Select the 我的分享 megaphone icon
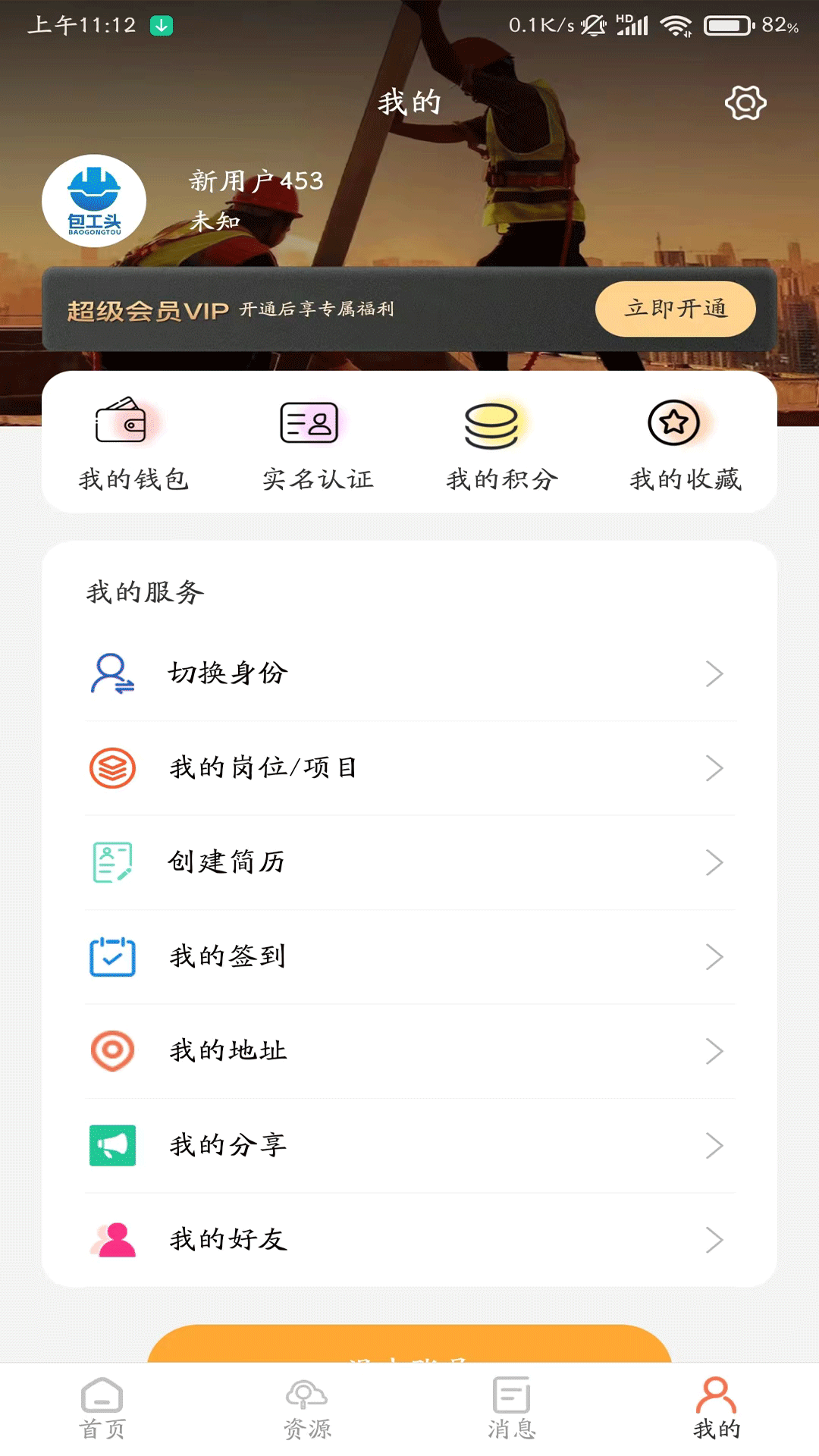 (112, 1146)
